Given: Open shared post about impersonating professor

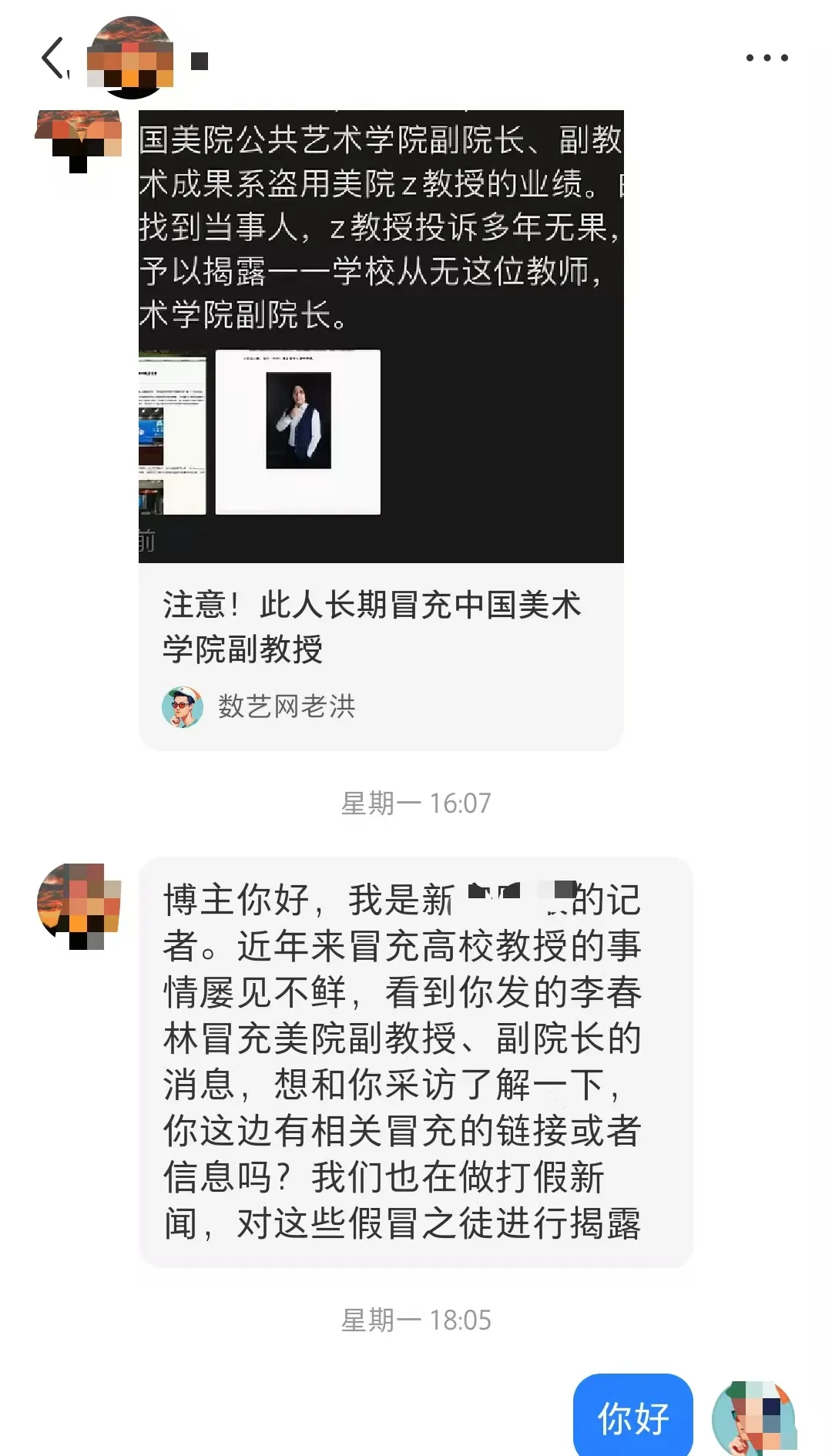Looking at the screenshot, I should [381, 624].
